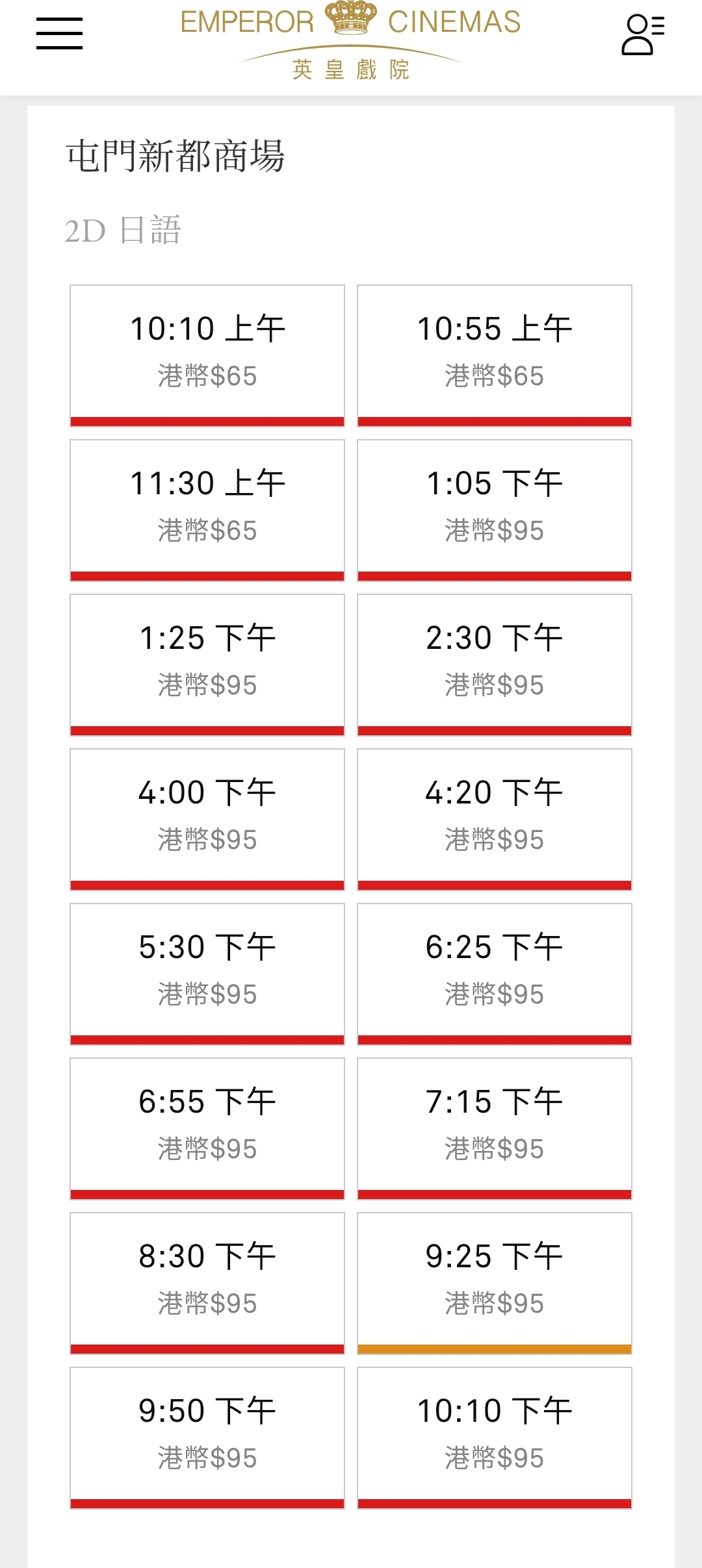
Task: Choose the 5:30 下午 session
Action: (x=207, y=974)
